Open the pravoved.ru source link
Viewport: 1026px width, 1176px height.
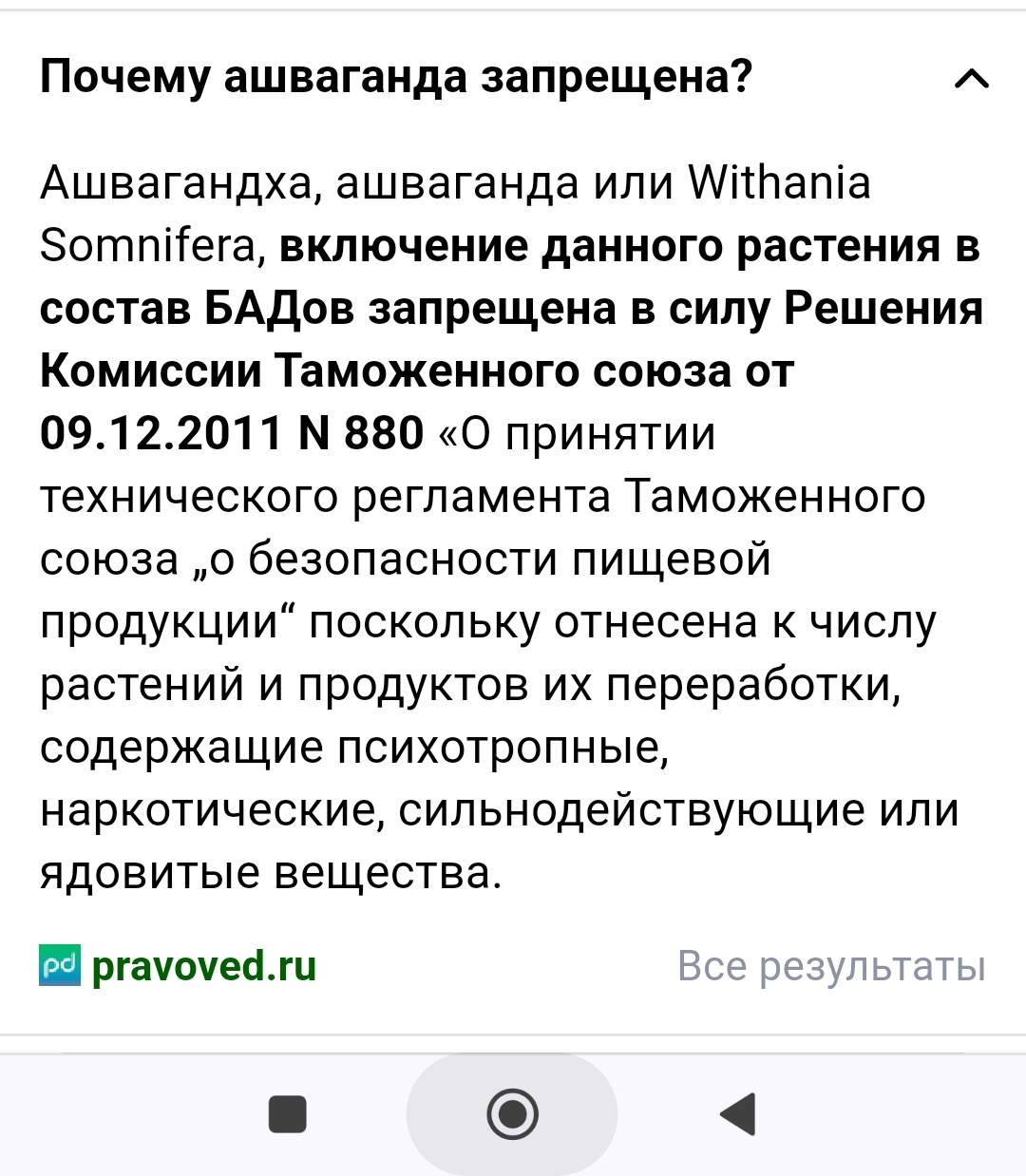(x=202, y=966)
